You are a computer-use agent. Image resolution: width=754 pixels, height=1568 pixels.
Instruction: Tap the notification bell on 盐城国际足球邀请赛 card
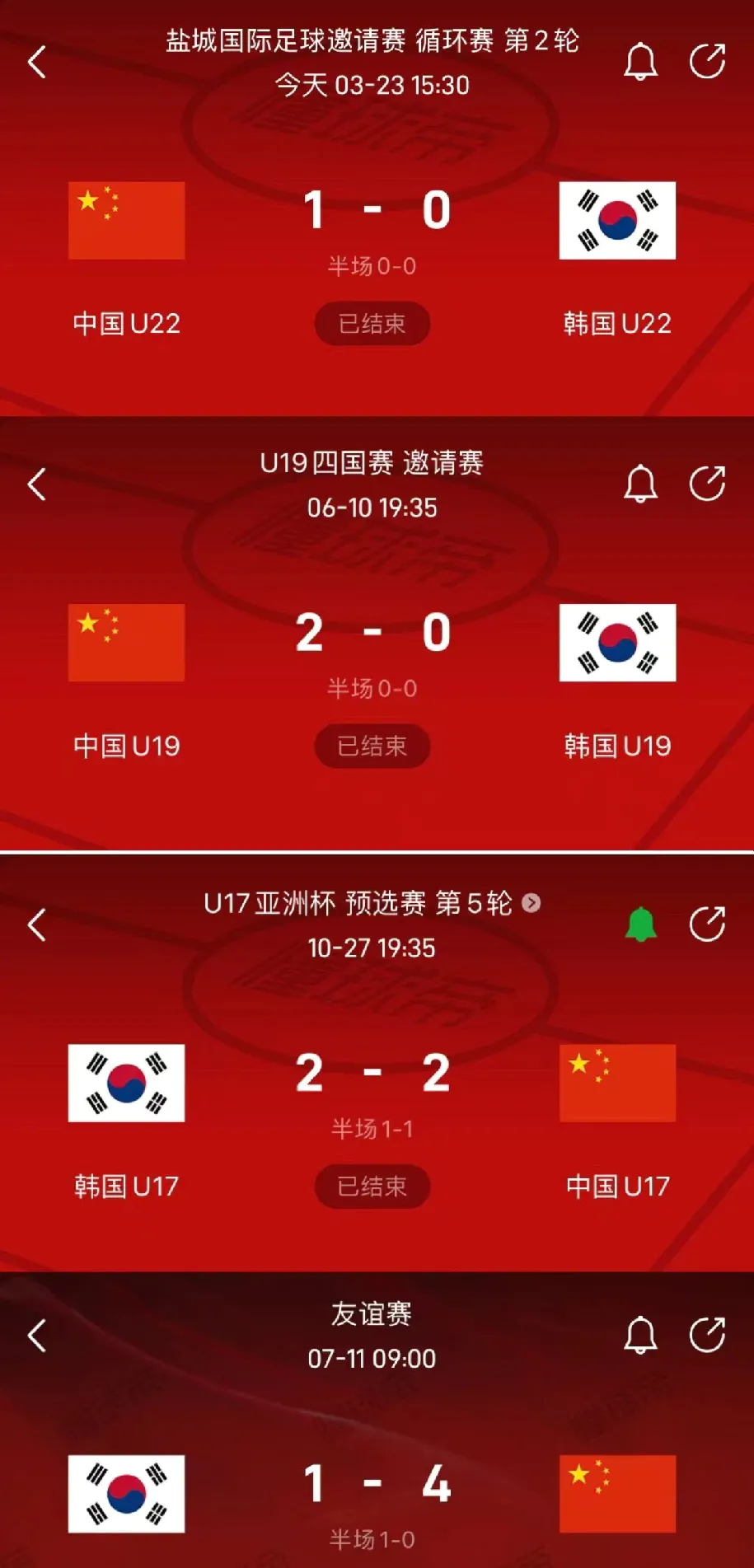642,62
